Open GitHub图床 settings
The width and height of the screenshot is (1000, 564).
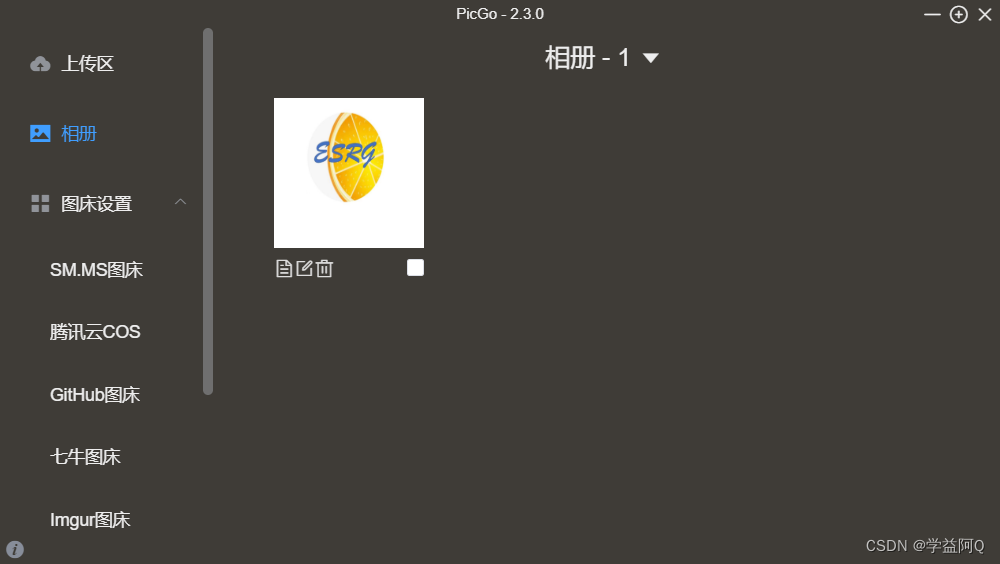[x=95, y=395]
